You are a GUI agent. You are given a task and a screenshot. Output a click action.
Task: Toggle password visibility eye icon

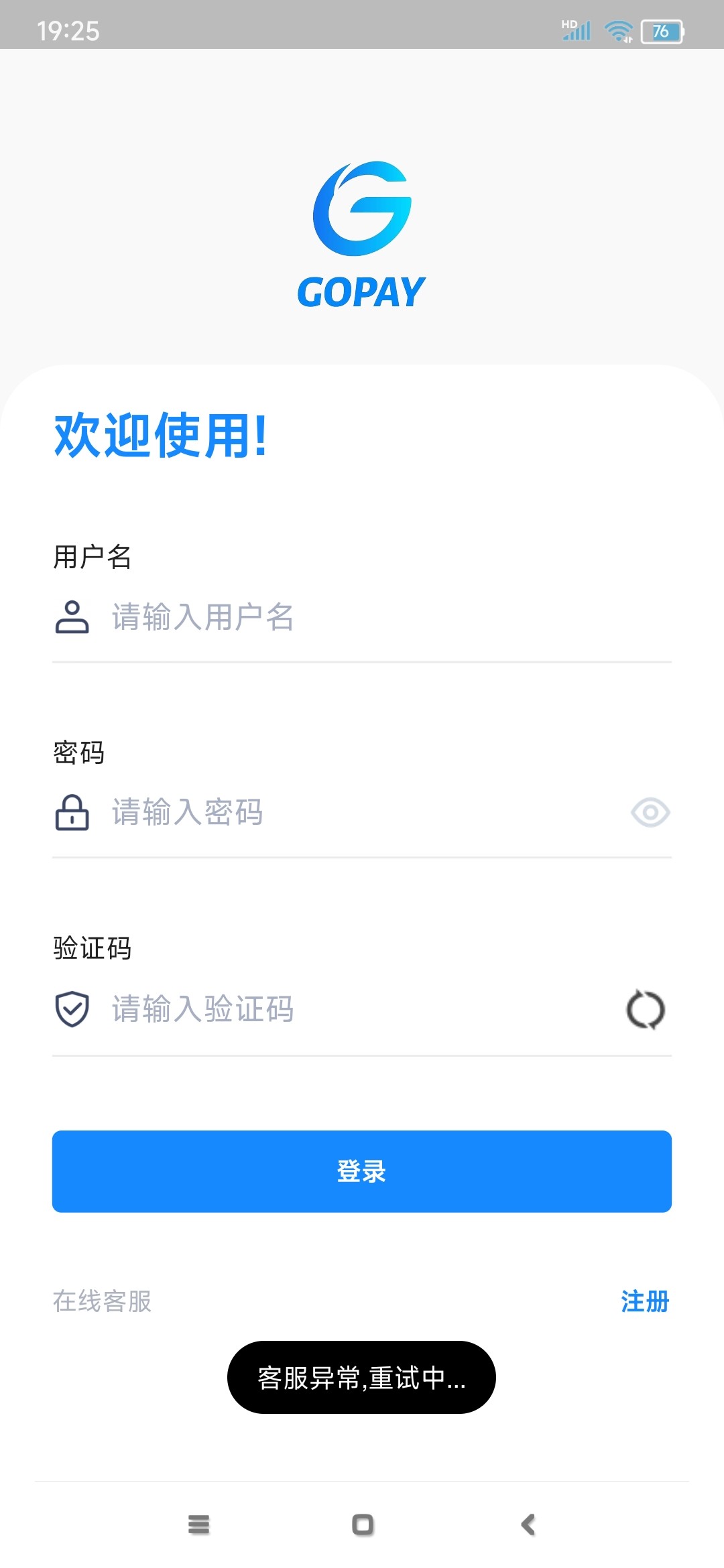point(650,813)
